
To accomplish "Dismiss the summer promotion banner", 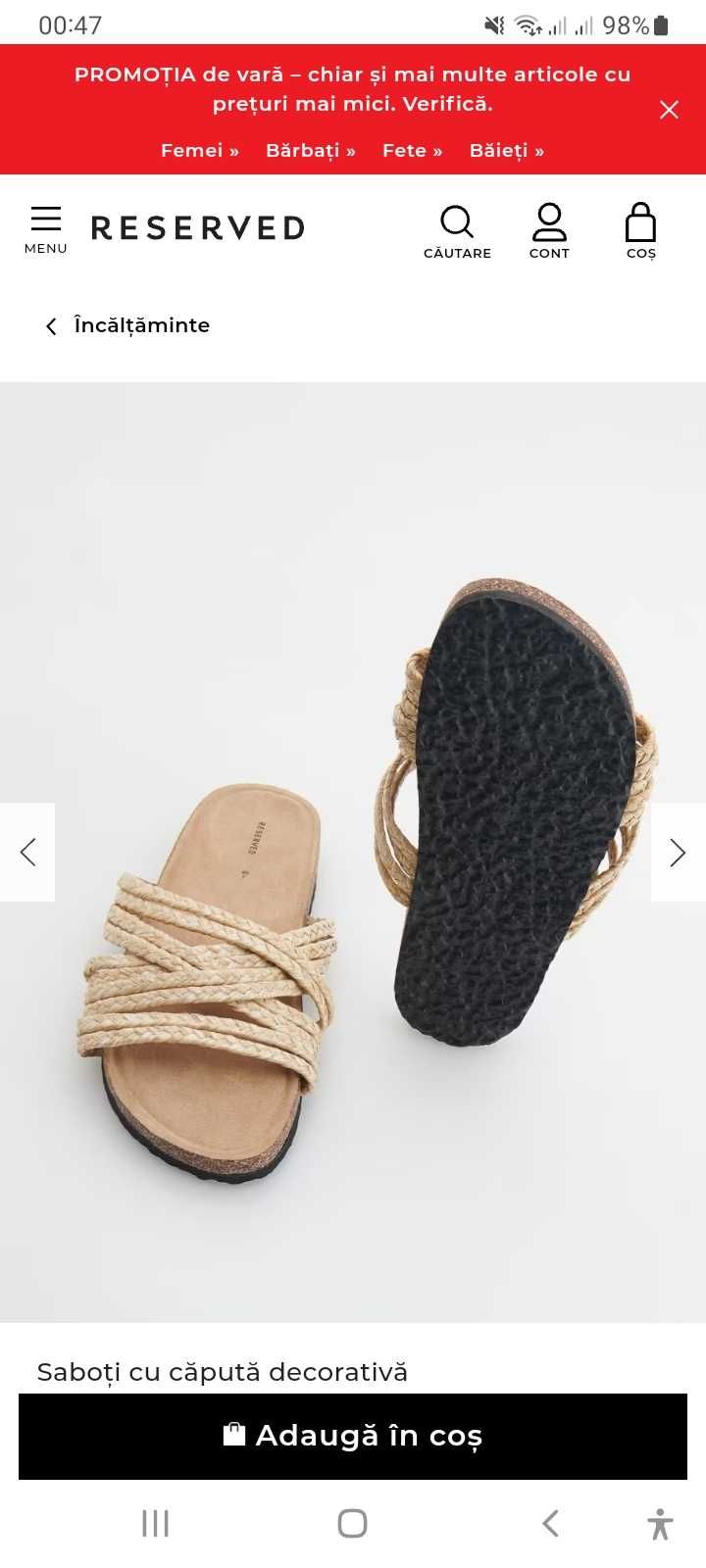I will [669, 110].
